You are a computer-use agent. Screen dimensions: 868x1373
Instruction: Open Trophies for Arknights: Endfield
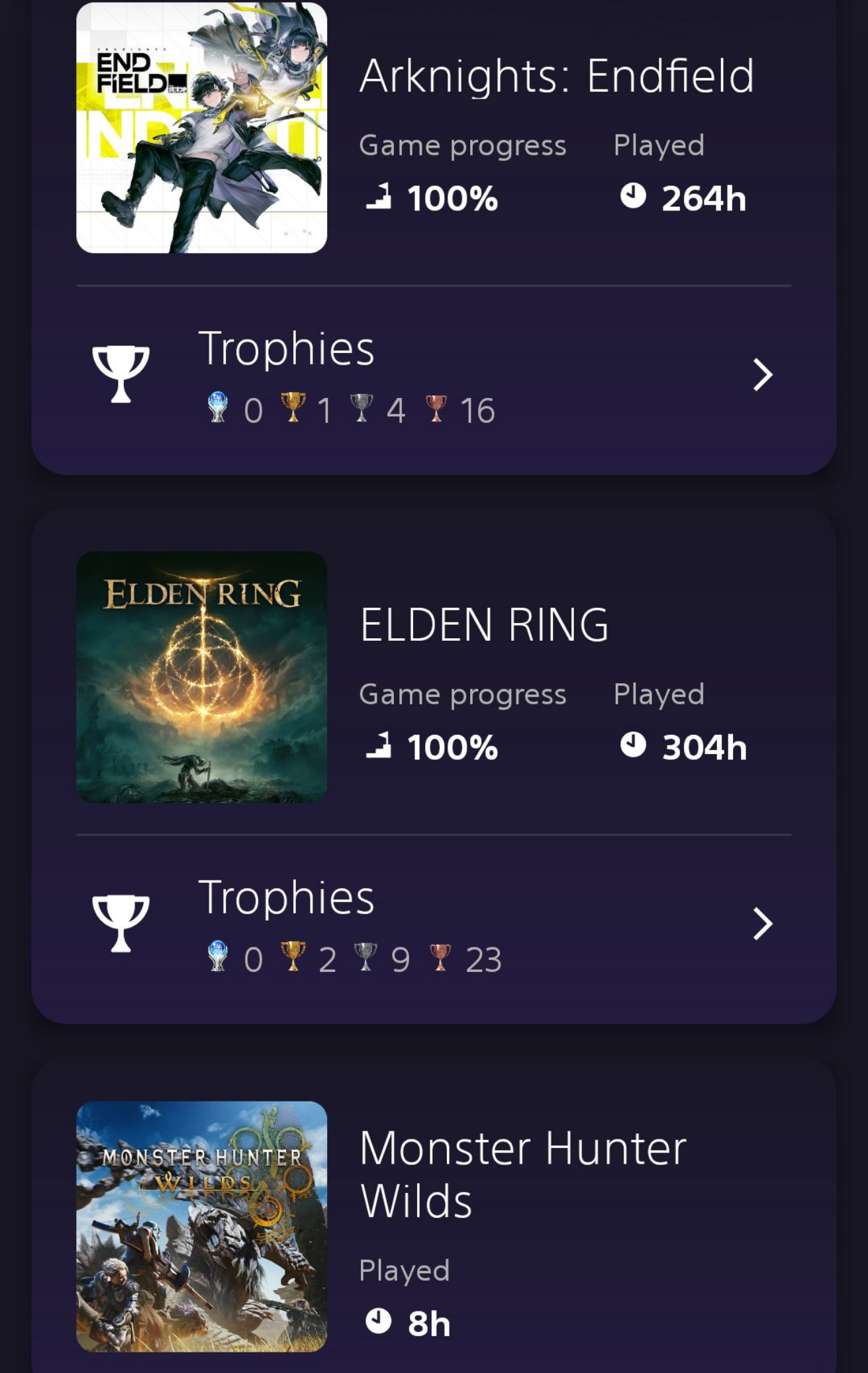[x=434, y=375]
